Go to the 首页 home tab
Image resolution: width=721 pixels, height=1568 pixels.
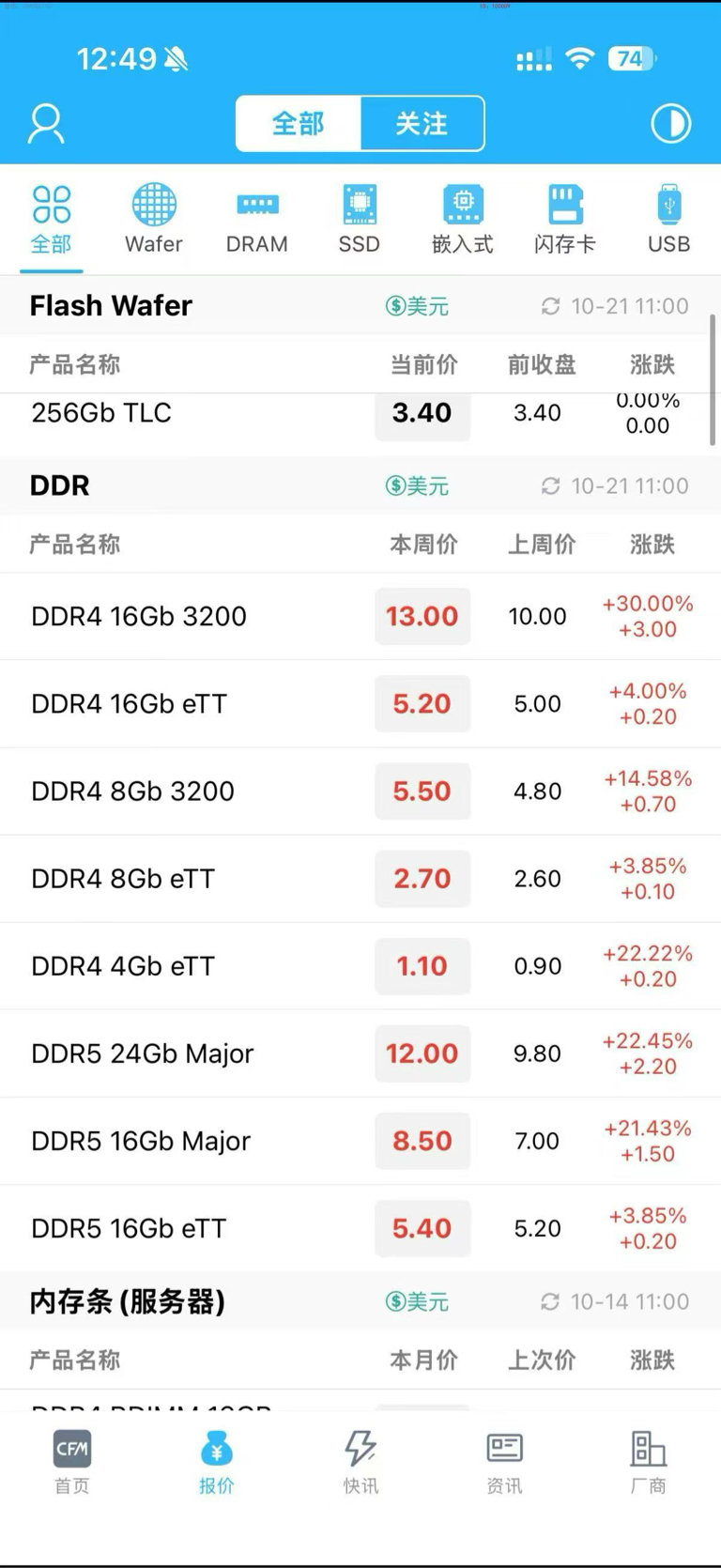pyautogui.click(x=72, y=1461)
